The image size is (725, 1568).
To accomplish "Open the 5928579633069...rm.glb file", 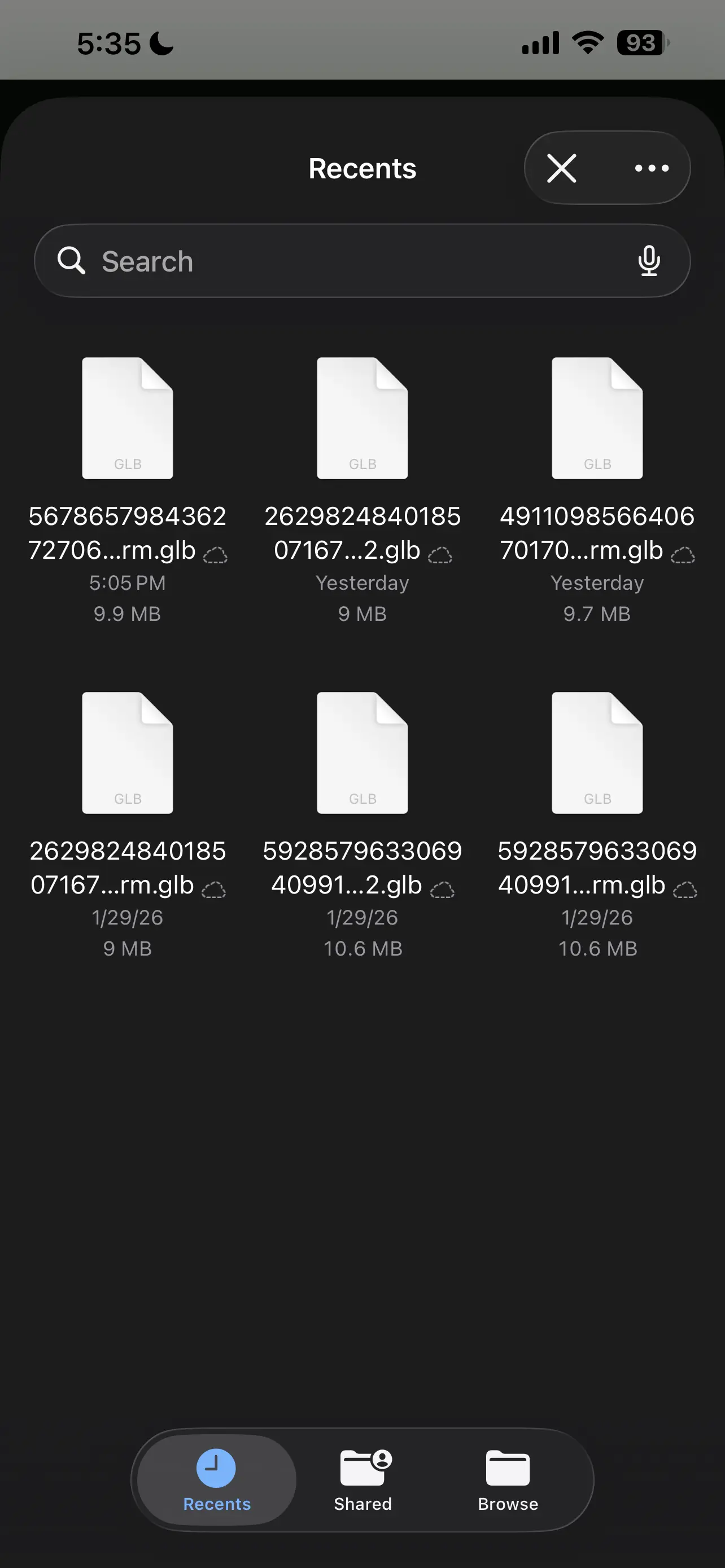I will click(597, 753).
